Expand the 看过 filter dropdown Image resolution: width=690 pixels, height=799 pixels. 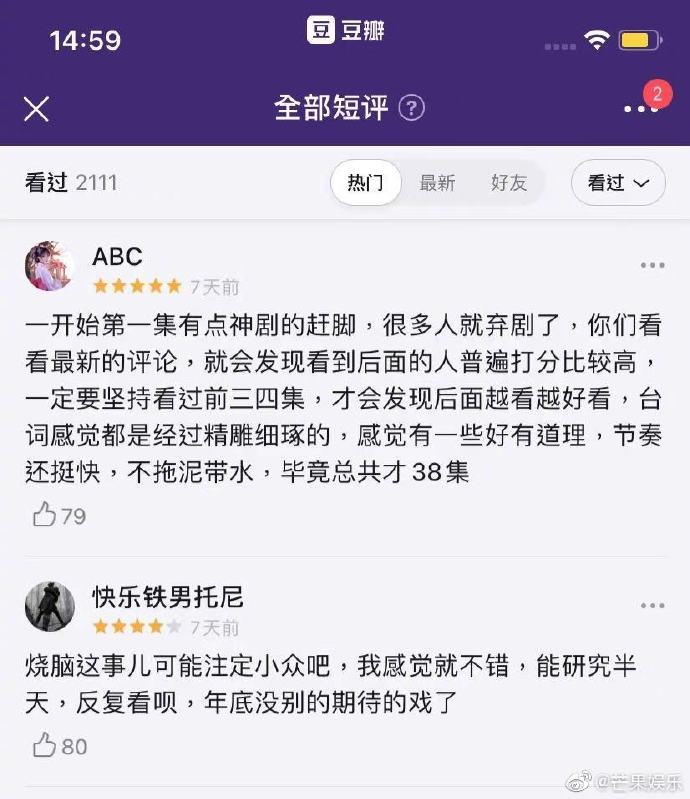click(617, 183)
